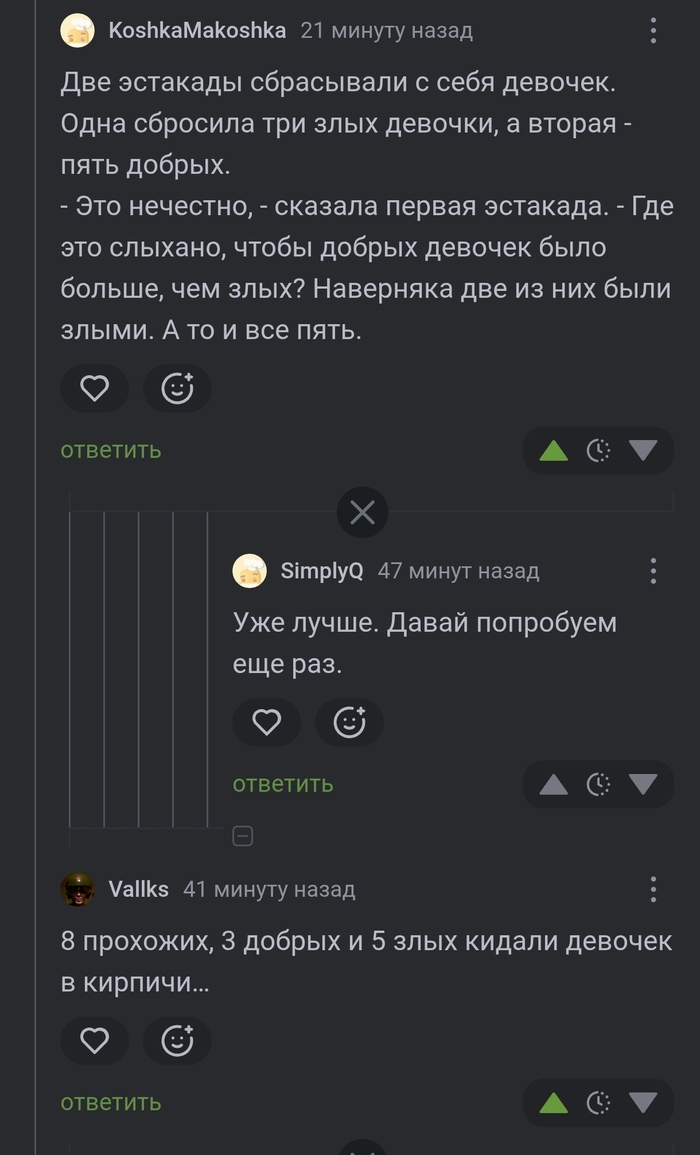Reply to SimplyQ's comment
This screenshot has width=700, height=1155.
pyautogui.click(x=283, y=784)
